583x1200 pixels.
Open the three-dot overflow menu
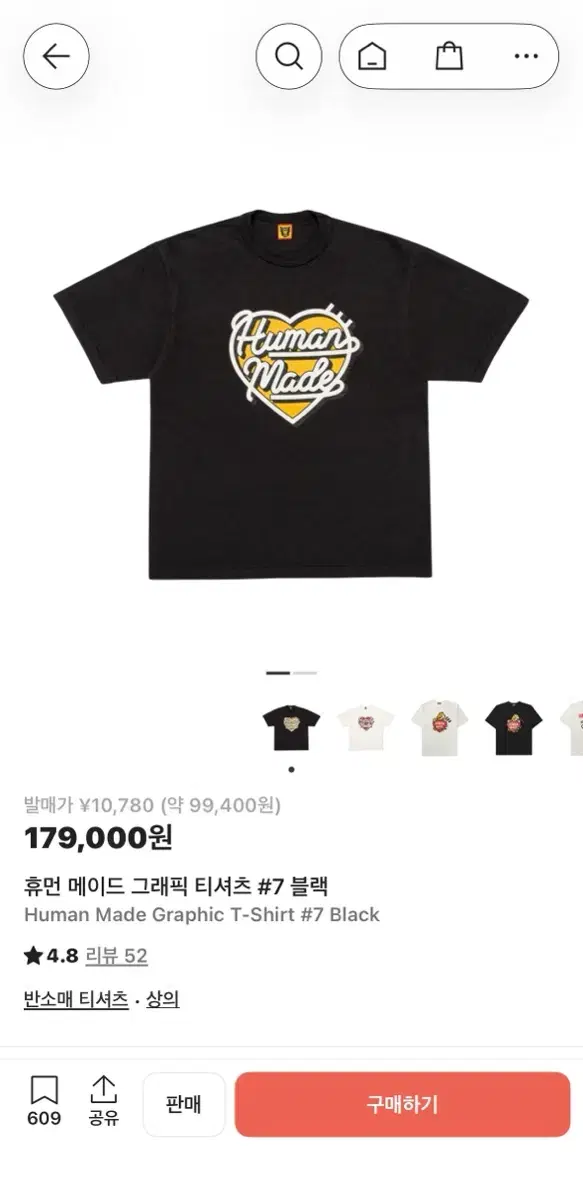[526, 56]
